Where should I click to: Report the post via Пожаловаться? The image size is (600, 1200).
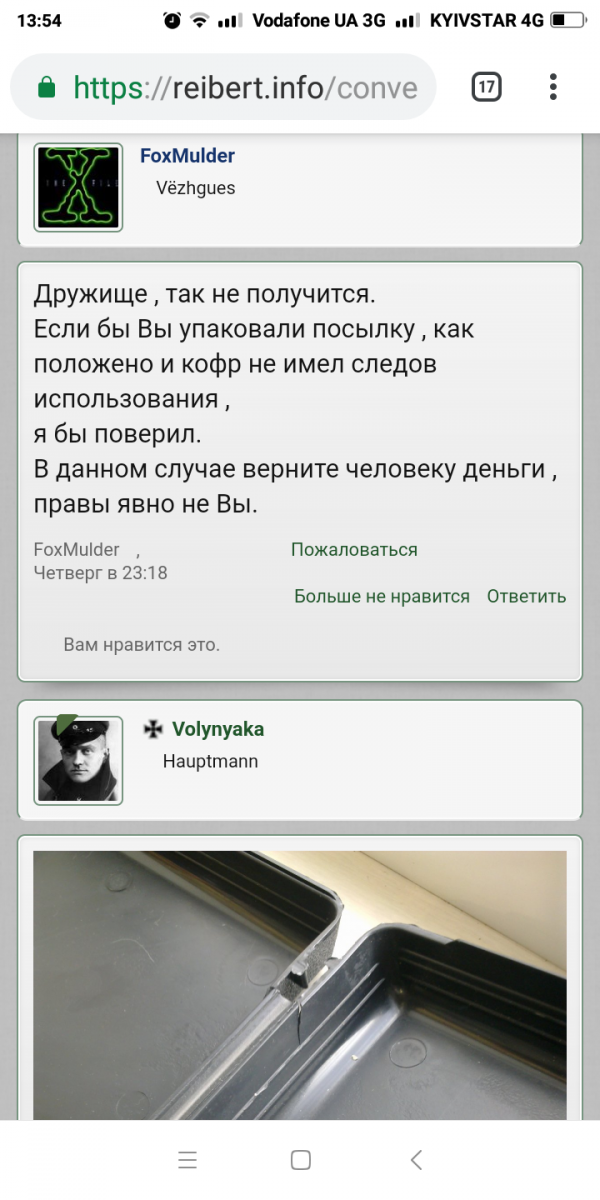[354, 549]
